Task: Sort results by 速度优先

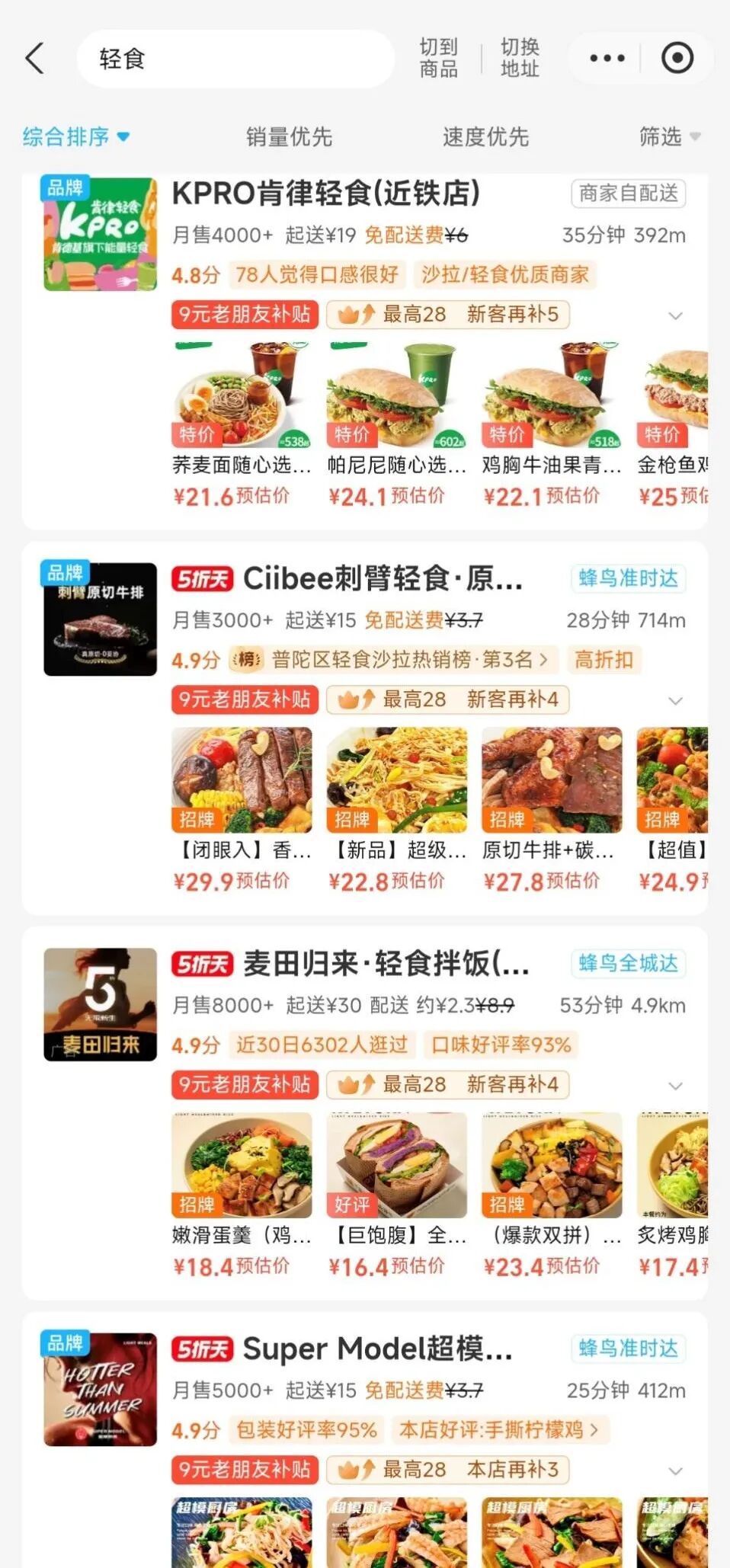Action: click(485, 137)
